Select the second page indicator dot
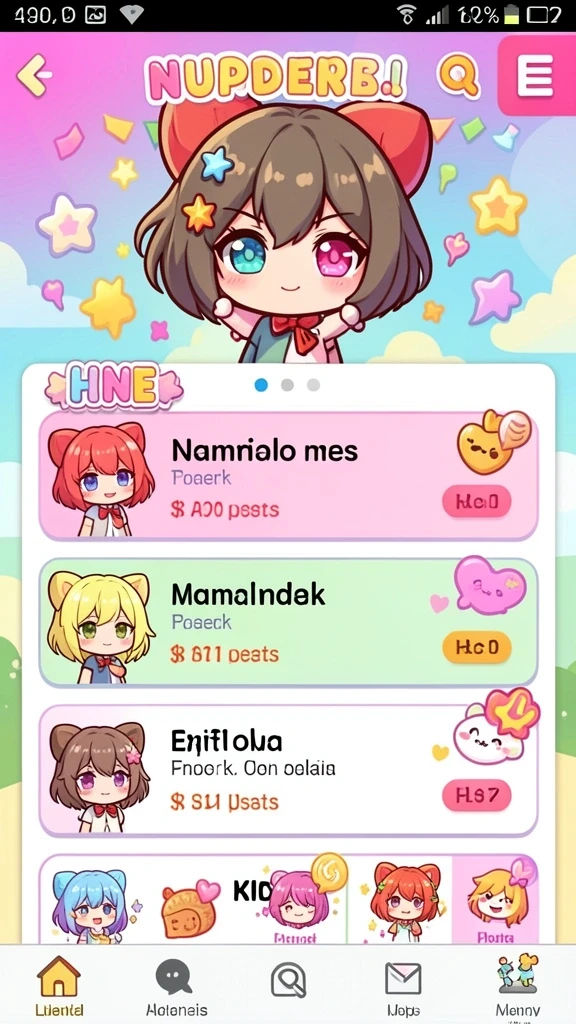 pyautogui.click(x=287, y=385)
